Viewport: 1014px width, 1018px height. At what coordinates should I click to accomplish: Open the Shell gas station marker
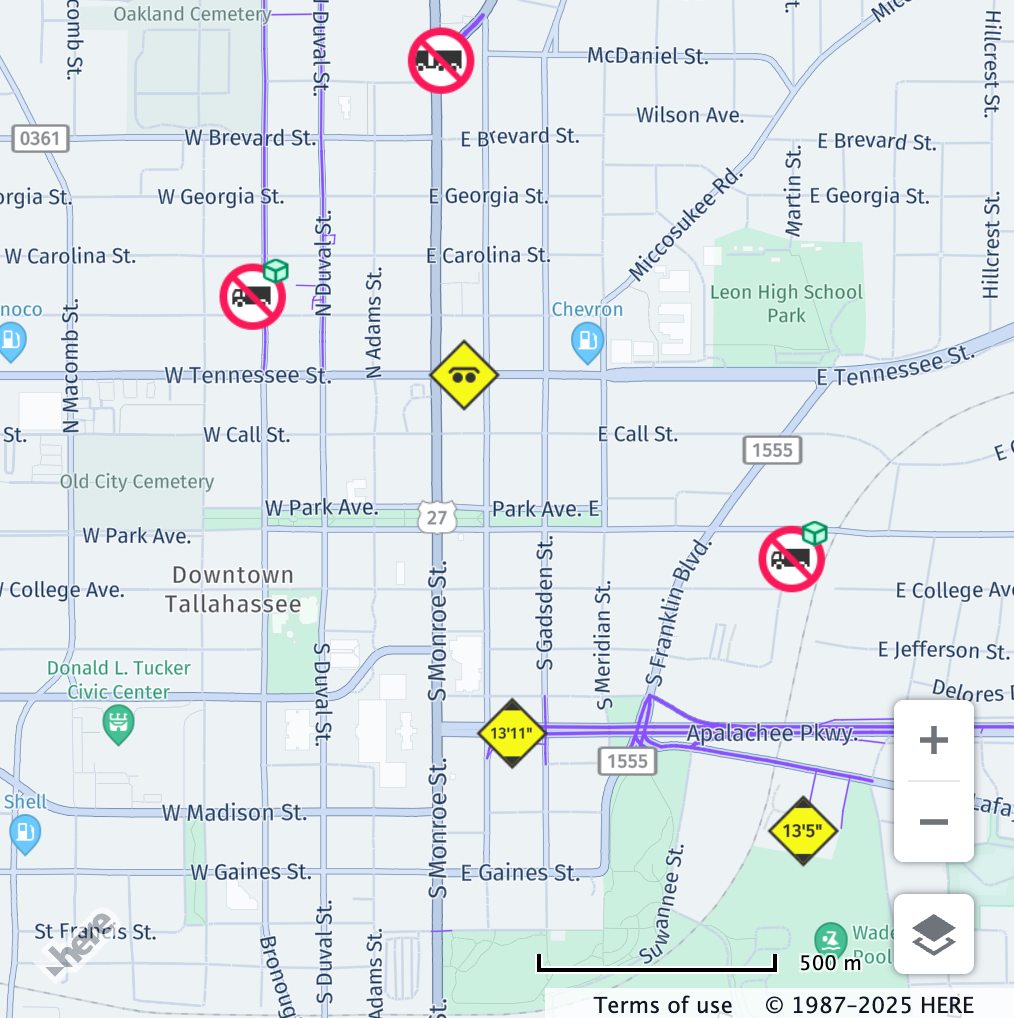click(25, 832)
